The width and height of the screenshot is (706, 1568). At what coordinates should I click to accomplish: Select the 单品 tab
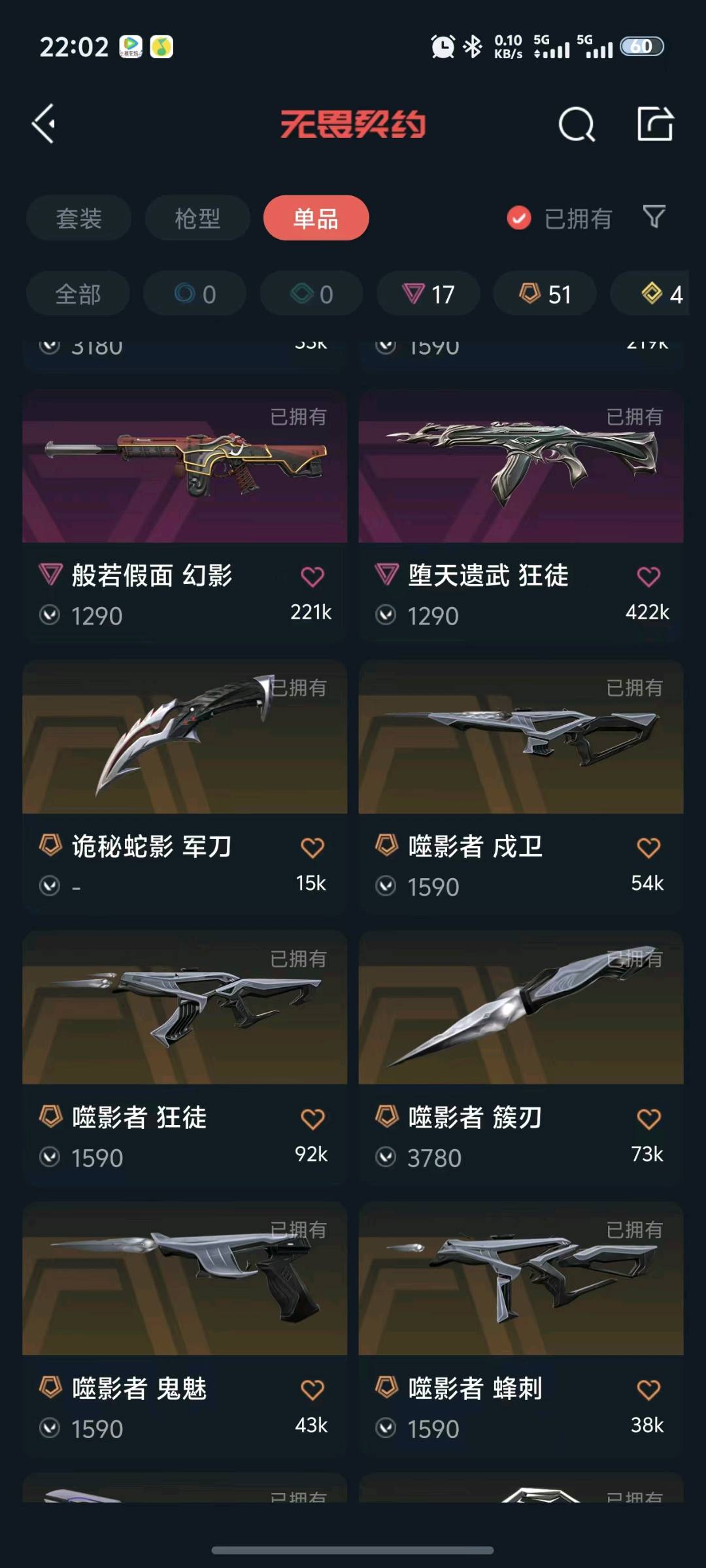[316, 218]
